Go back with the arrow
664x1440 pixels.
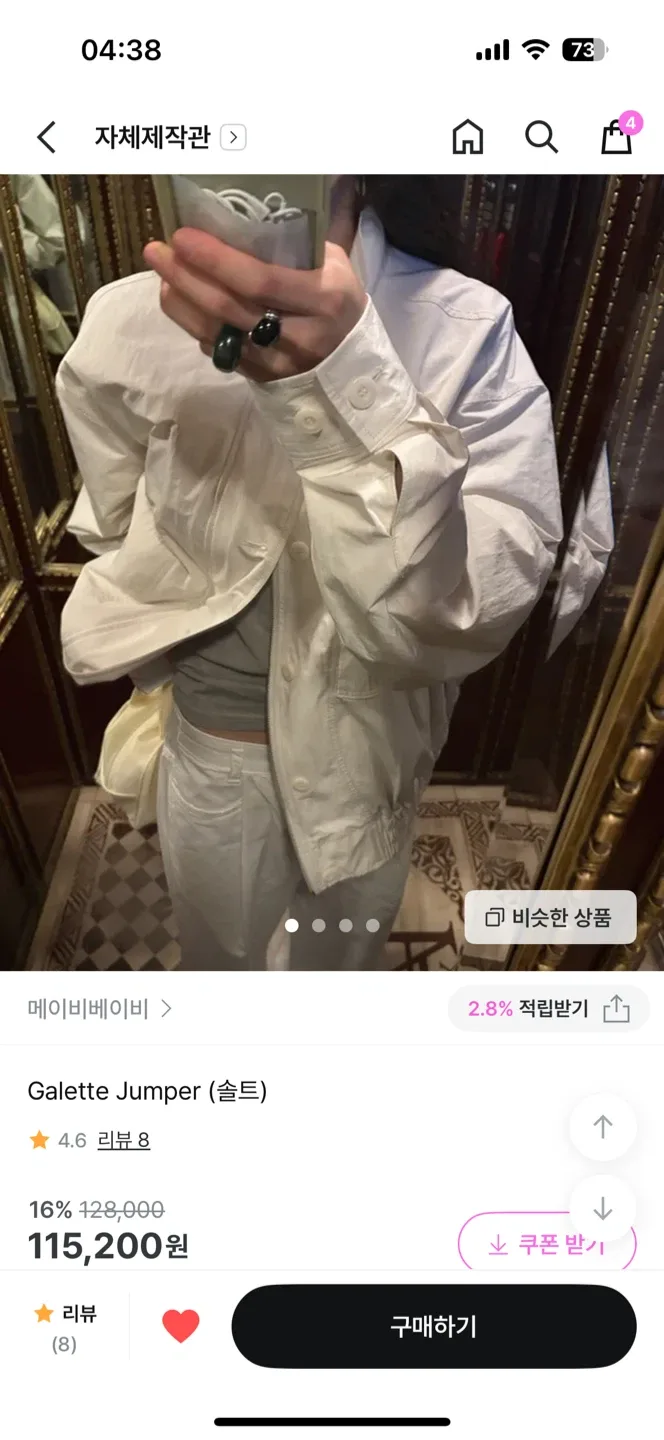click(46, 137)
